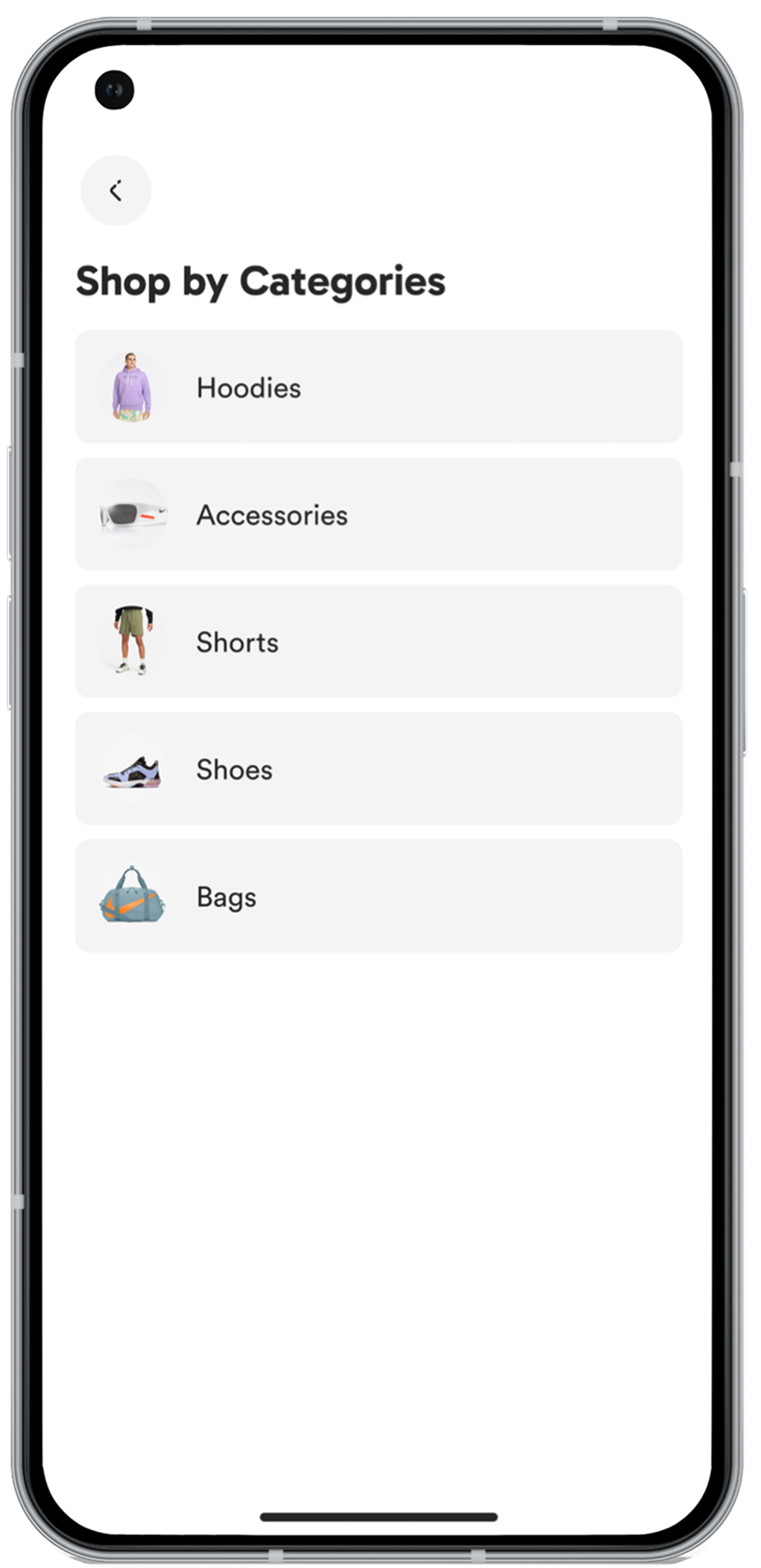Viewport: 761px width, 1568px height.
Task: Click the Shorts text label
Action: point(237,642)
